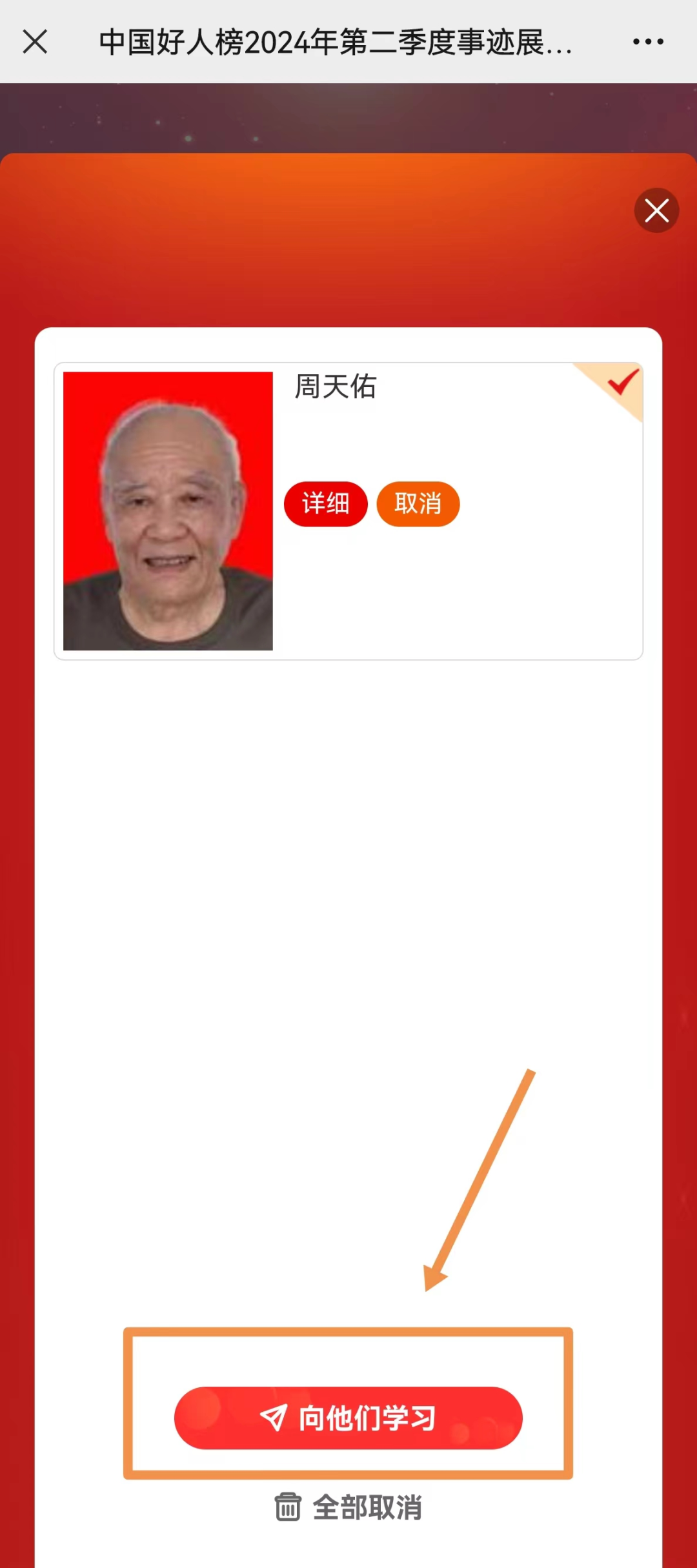Image resolution: width=697 pixels, height=1568 pixels.
Task: Close the webpage with the top-left X
Action: [x=35, y=42]
